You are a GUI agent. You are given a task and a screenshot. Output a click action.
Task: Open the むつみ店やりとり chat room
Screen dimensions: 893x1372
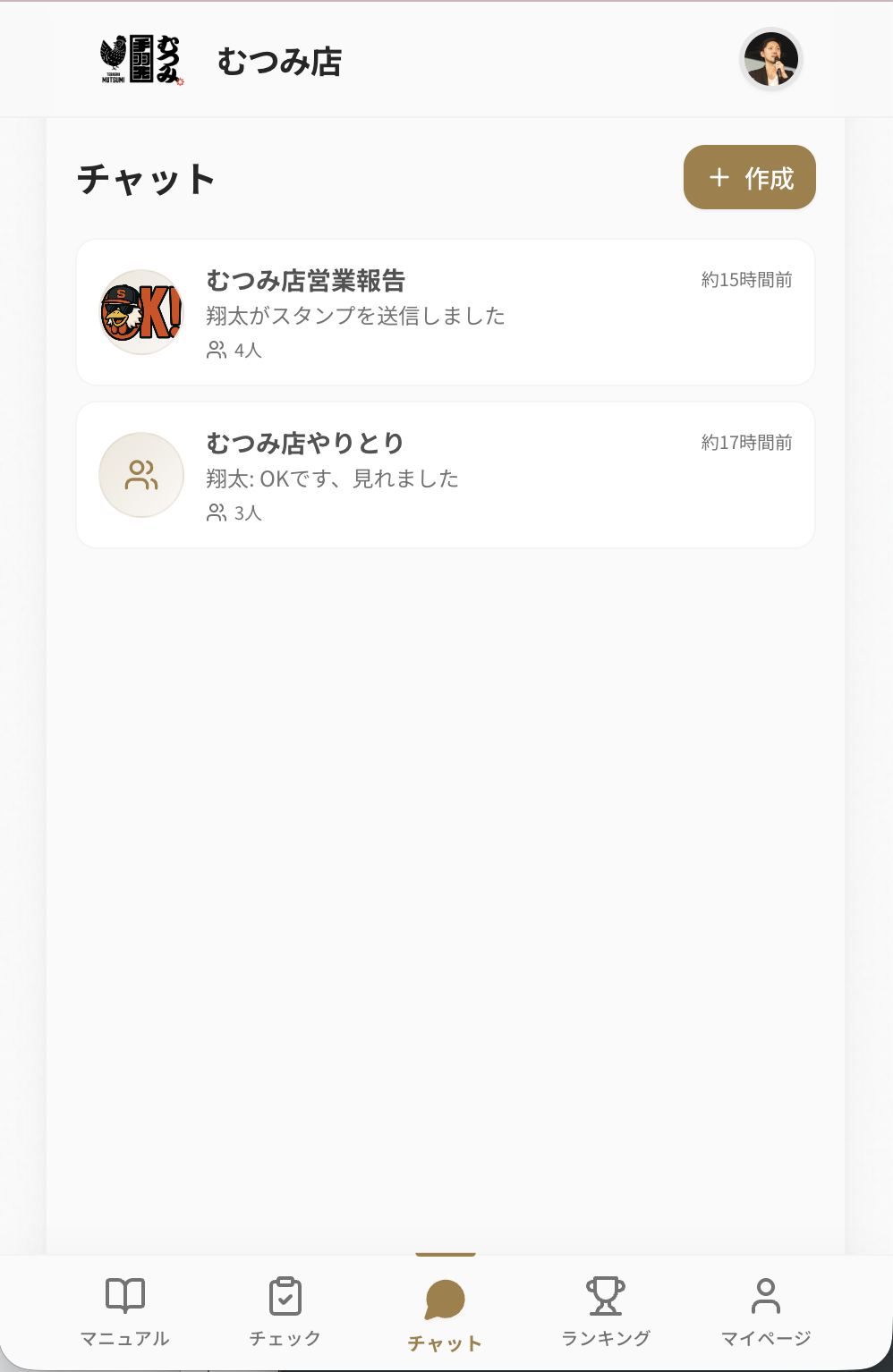445,475
